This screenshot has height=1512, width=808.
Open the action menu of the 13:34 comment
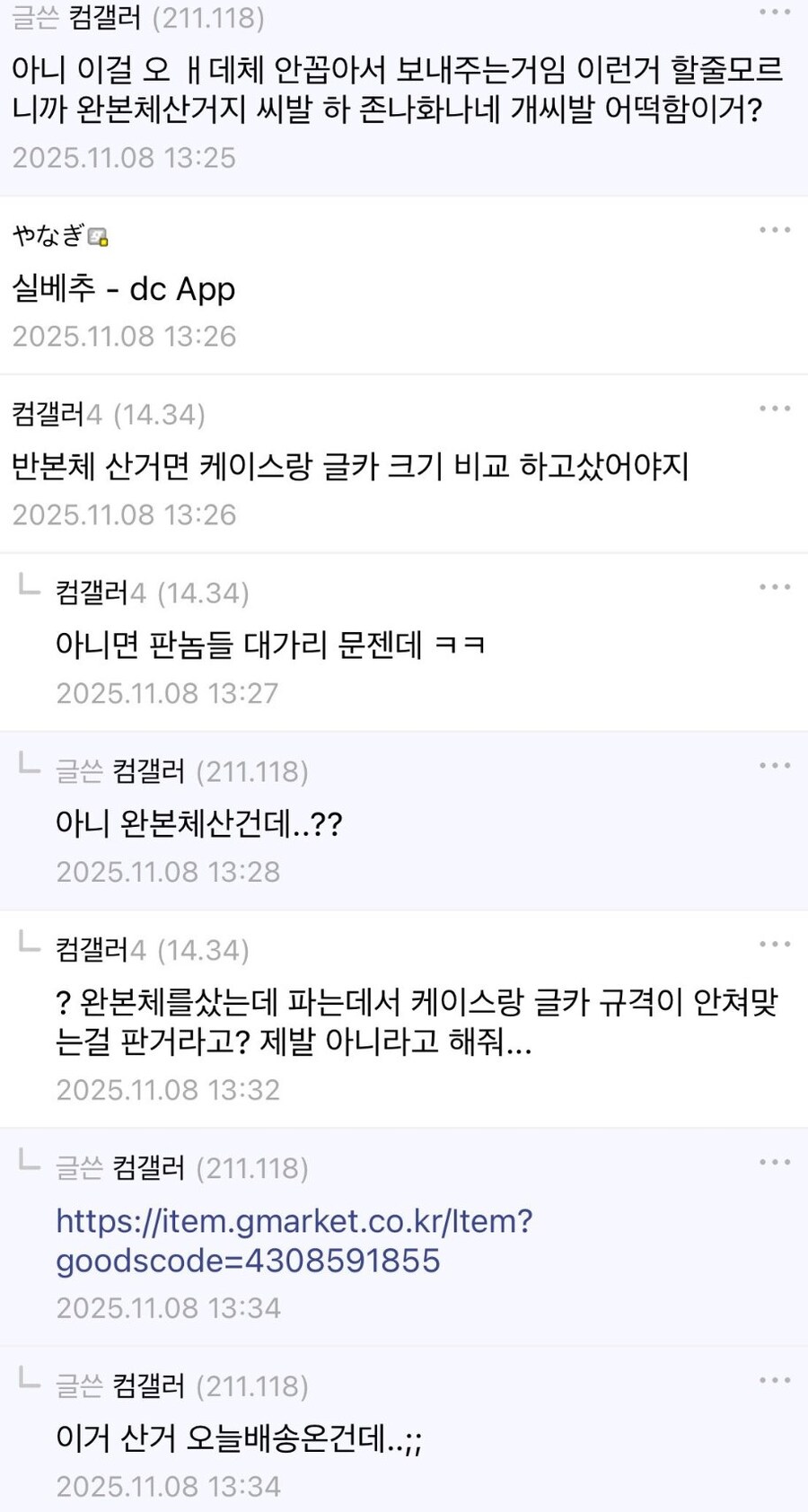[x=774, y=1160]
